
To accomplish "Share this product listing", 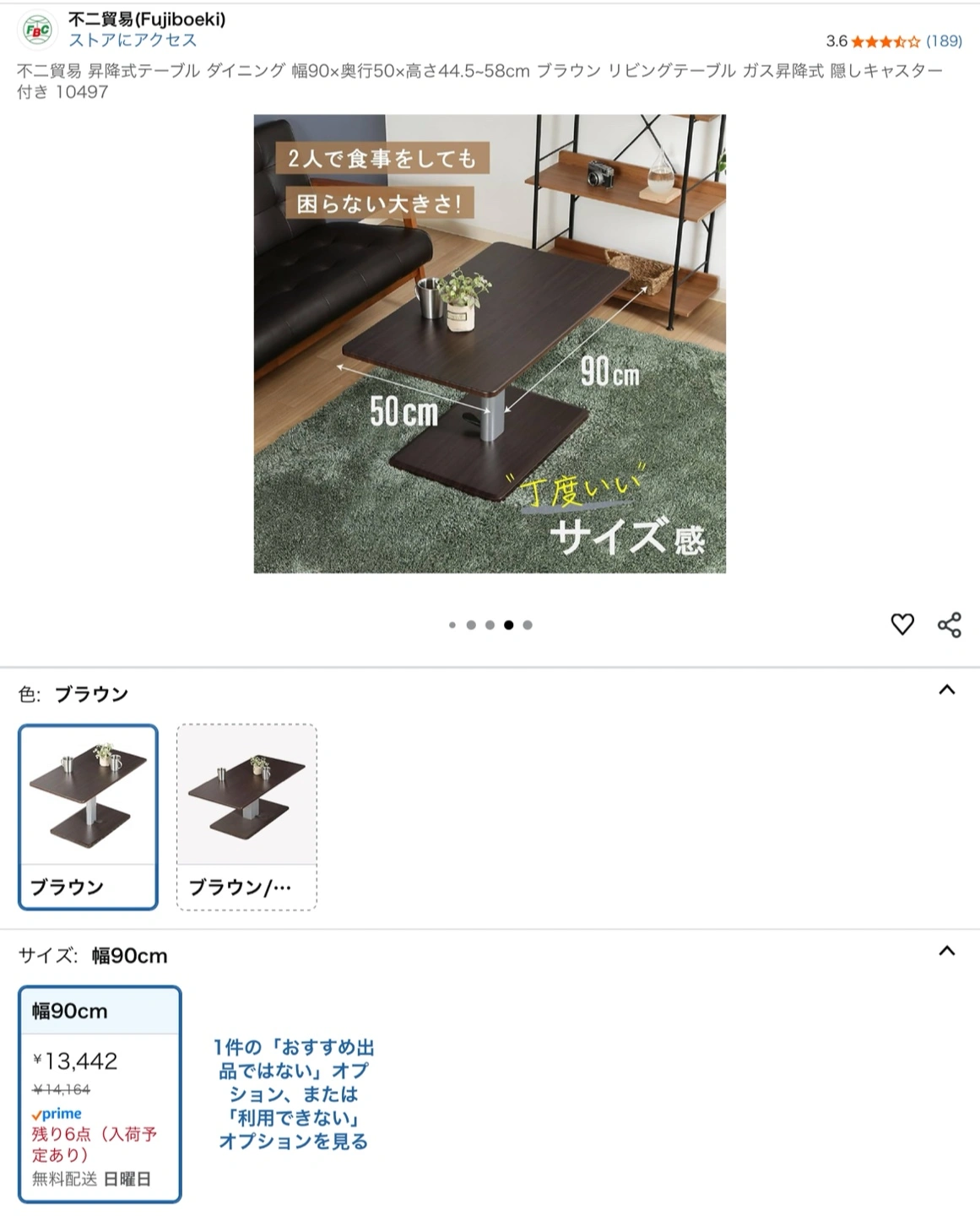I will [949, 625].
